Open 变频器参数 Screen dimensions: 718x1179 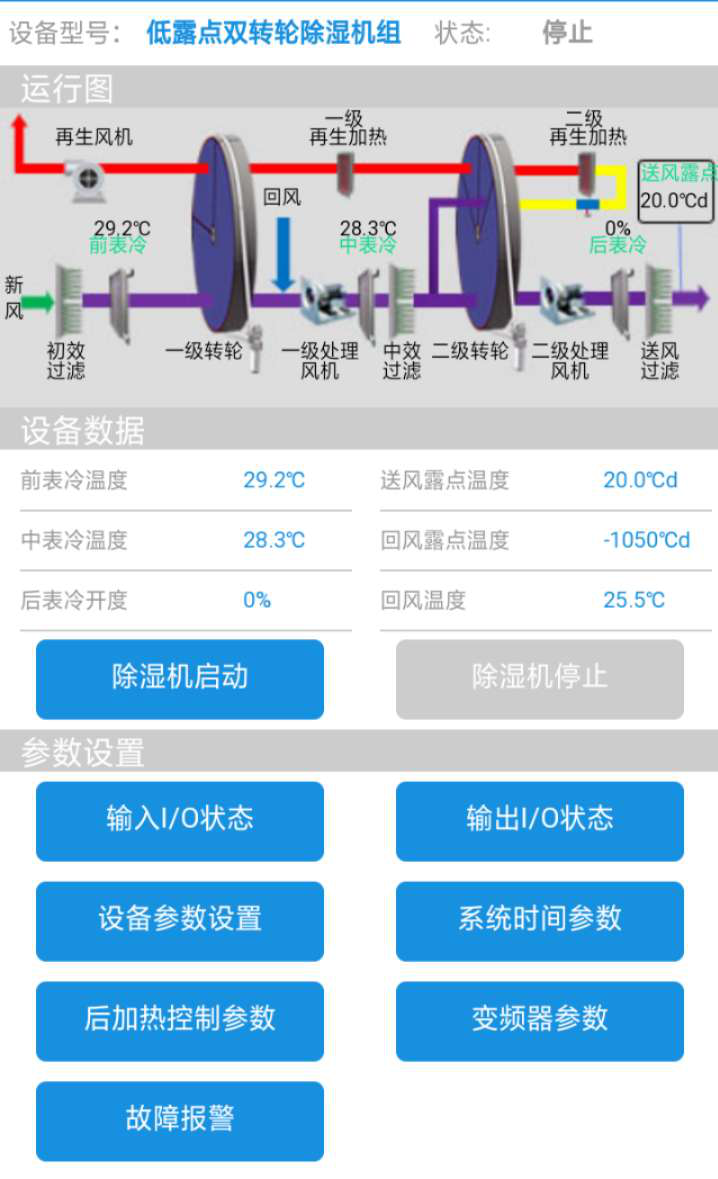pos(539,1020)
